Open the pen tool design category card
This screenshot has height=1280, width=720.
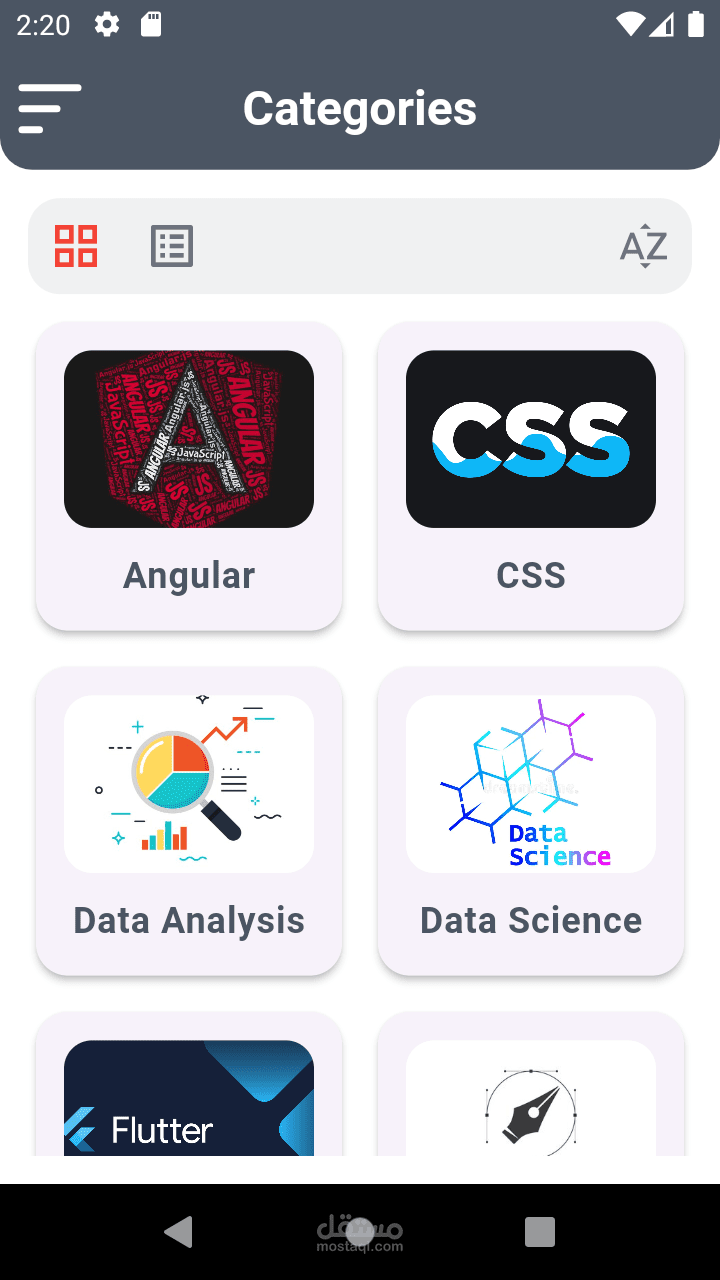point(531,1084)
